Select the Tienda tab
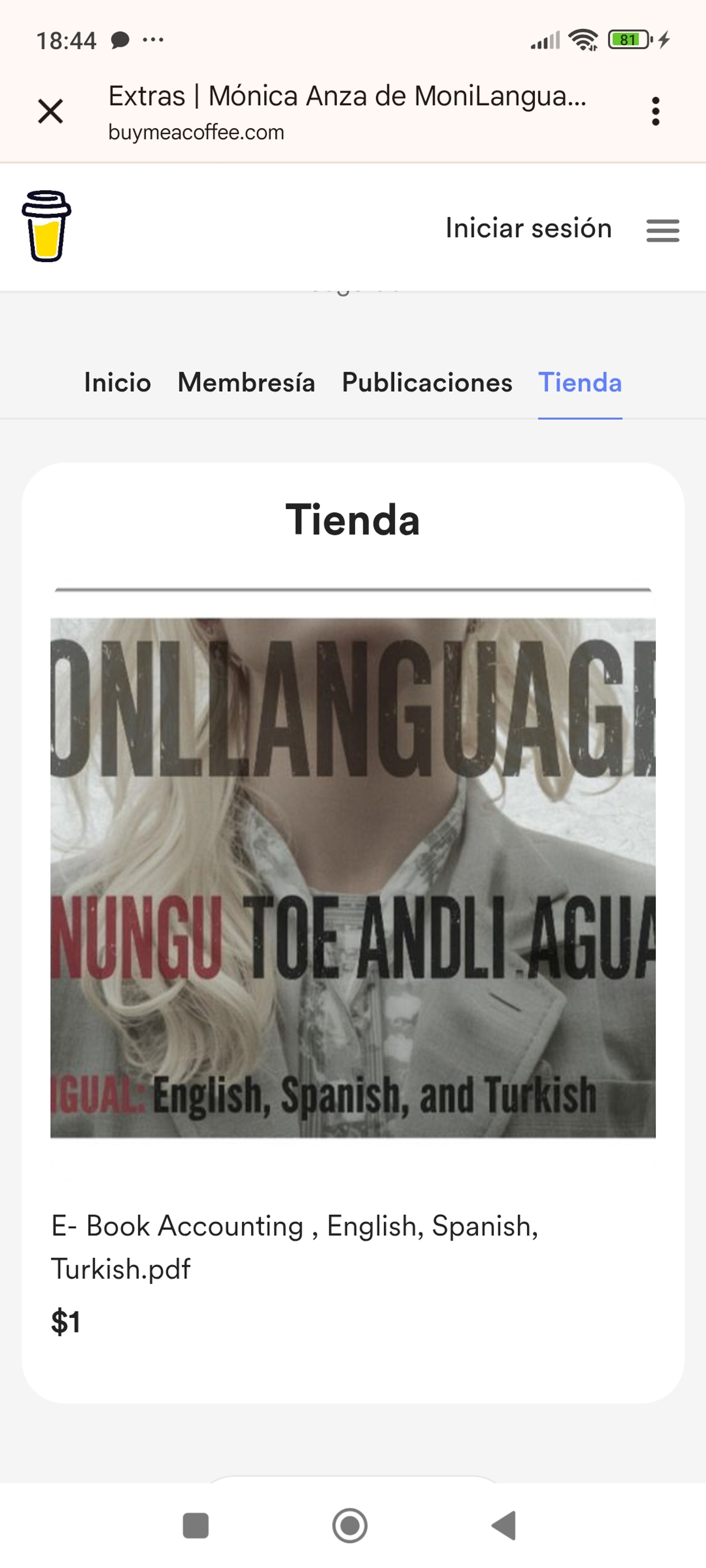Image resolution: width=706 pixels, height=1568 pixels. pyautogui.click(x=579, y=383)
